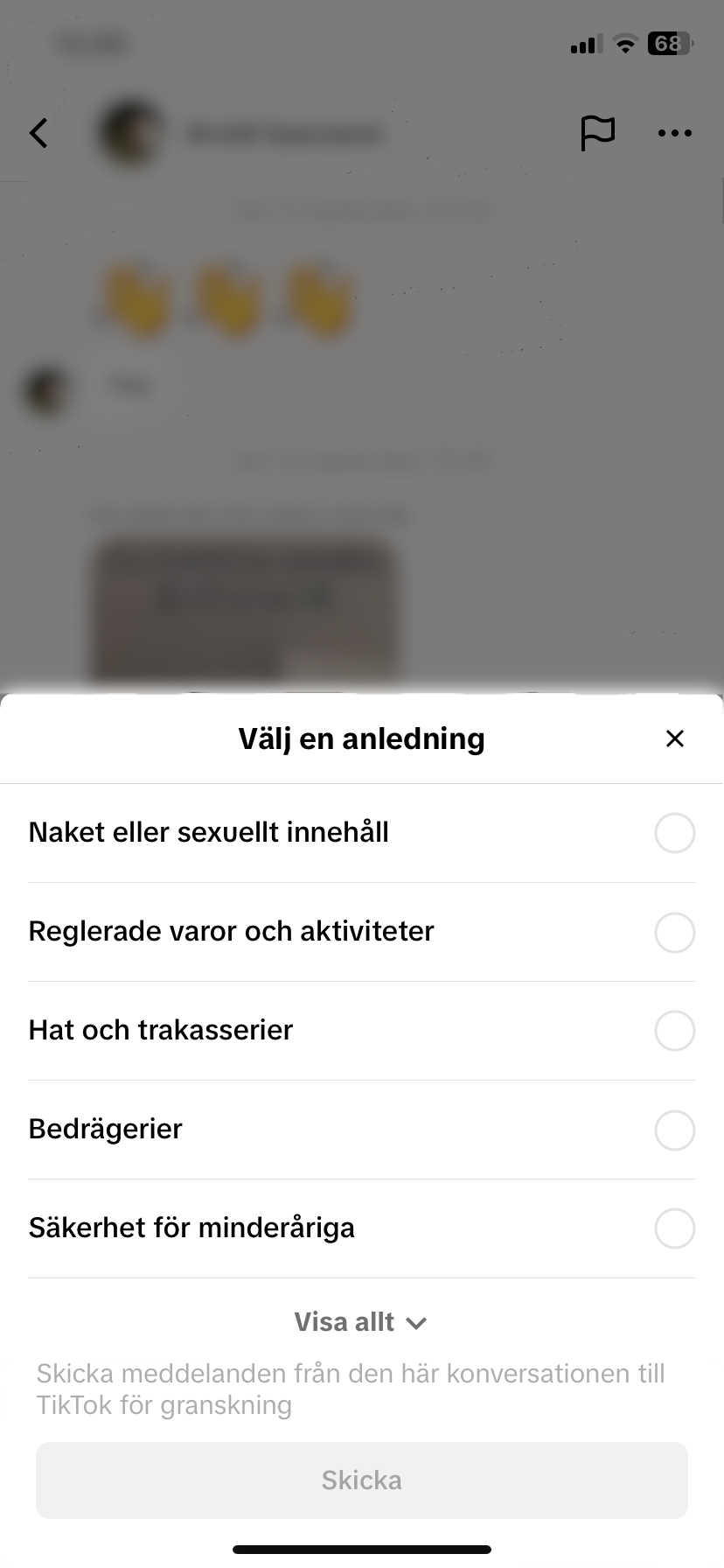Tap the Välj en anledning sheet title

tap(362, 738)
